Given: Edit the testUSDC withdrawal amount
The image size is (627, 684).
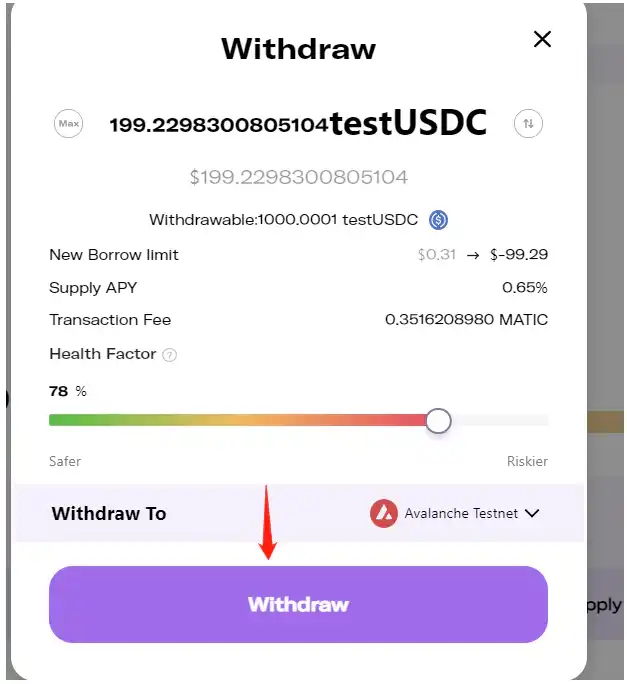Looking at the screenshot, I should [x=219, y=125].
